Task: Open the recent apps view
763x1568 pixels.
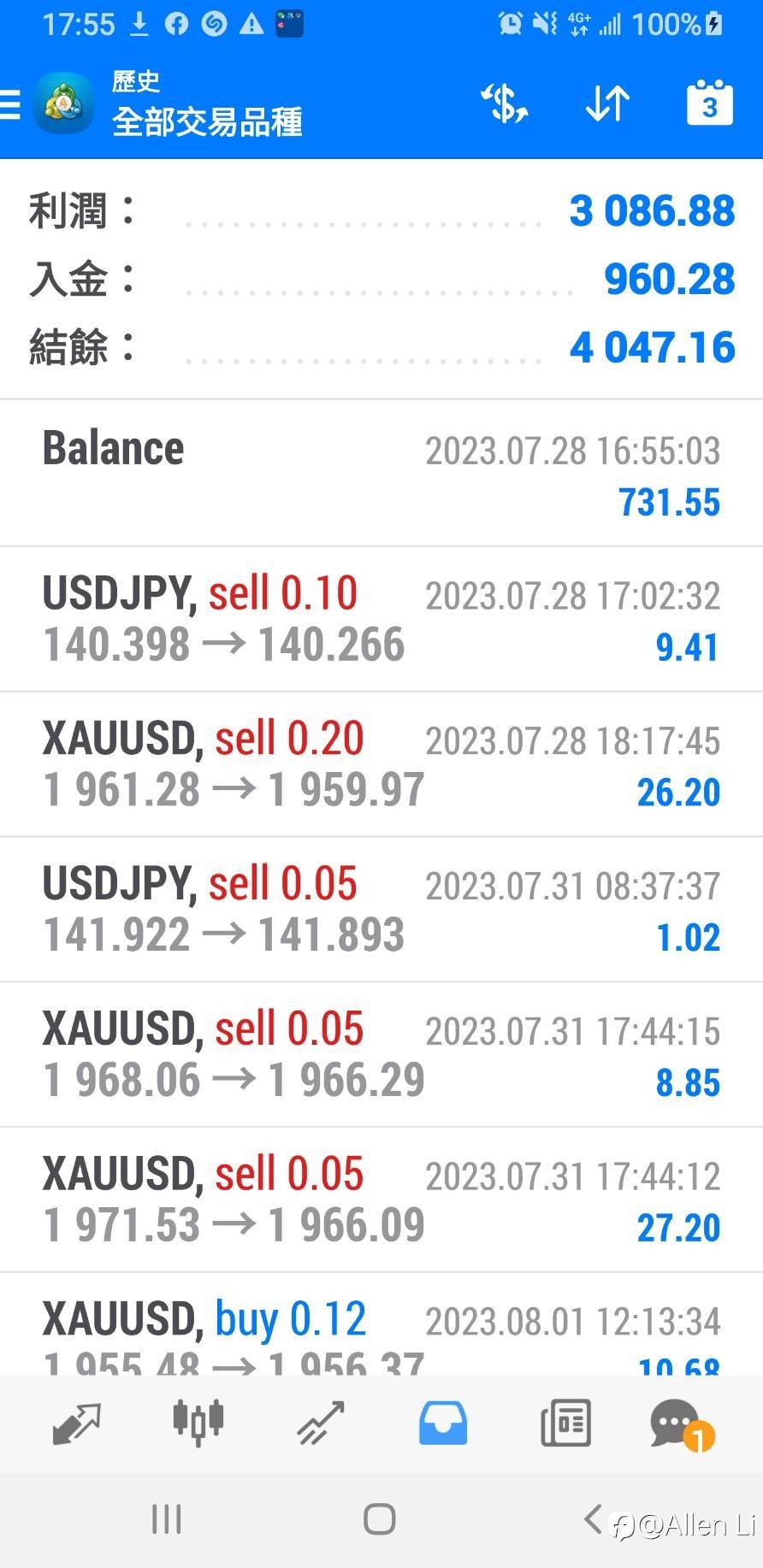Action: point(166,1519)
